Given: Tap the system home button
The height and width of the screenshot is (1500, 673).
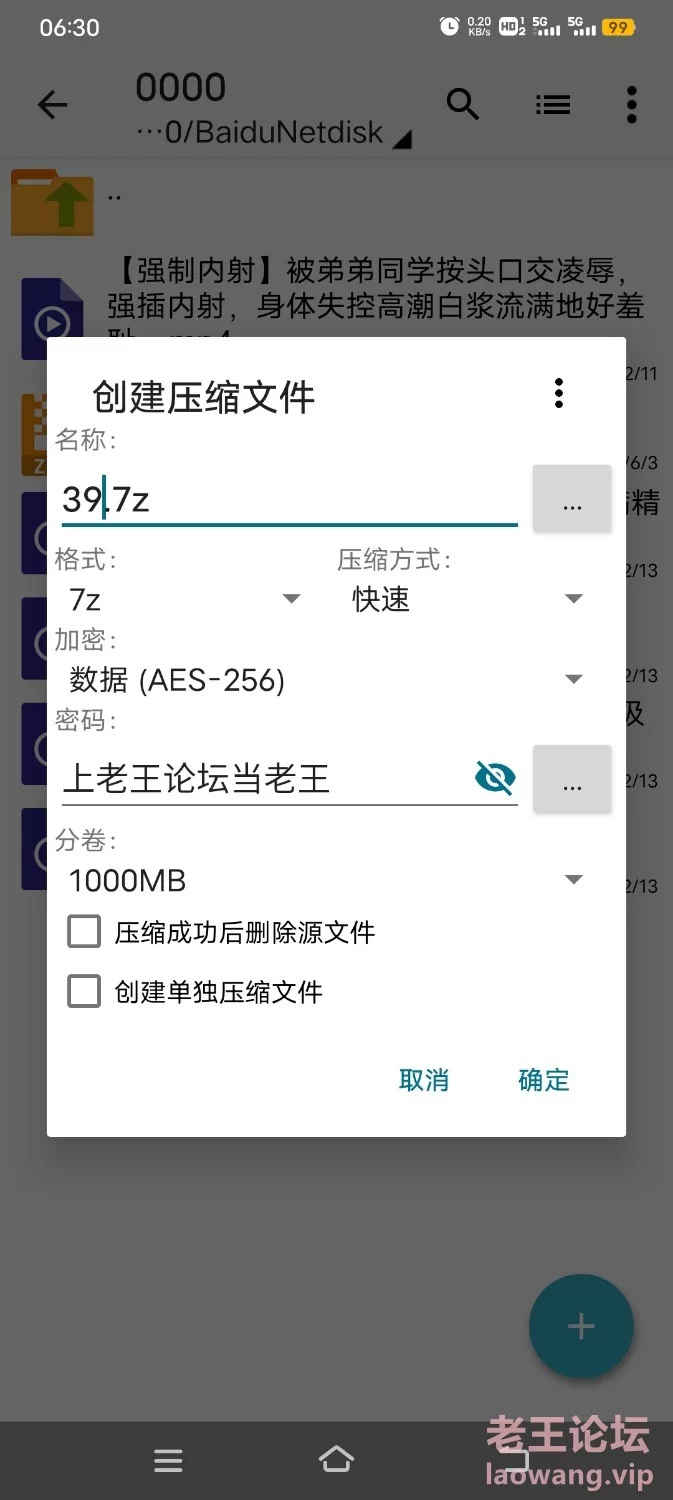Looking at the screenshot, I should pos(336,1460).
